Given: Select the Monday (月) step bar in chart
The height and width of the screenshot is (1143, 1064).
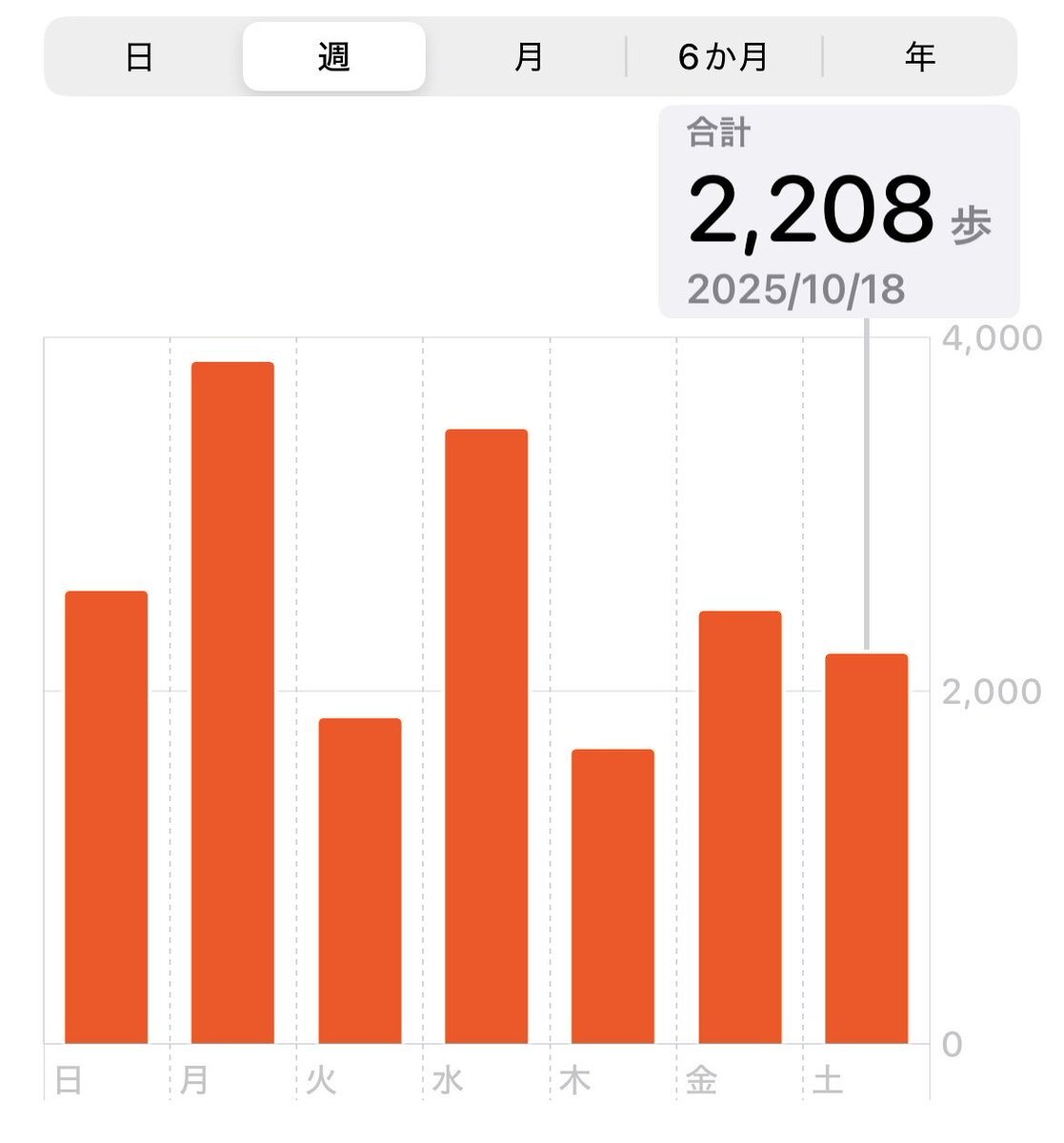Looking at the screenshot, I should (232, 703).
